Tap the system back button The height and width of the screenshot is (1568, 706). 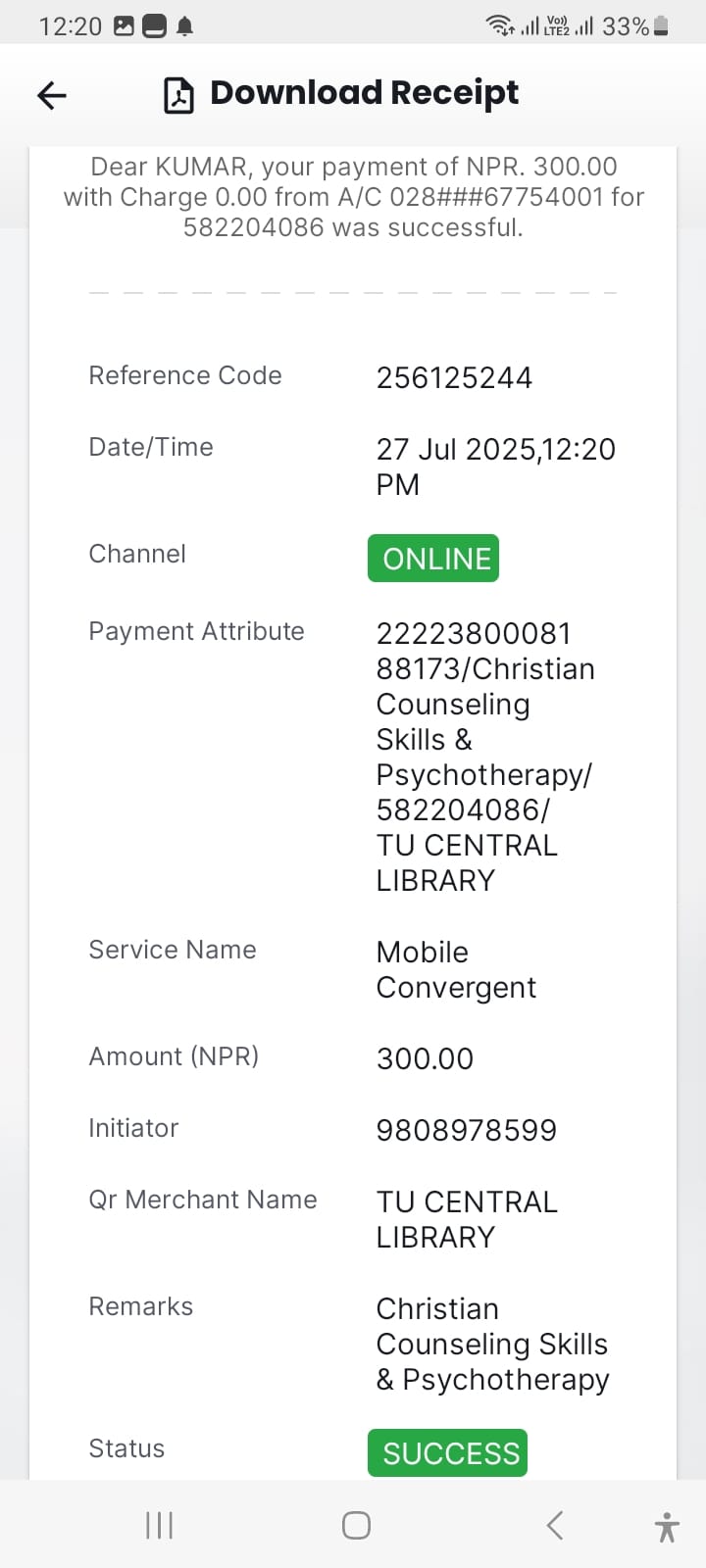point(554,1525)
